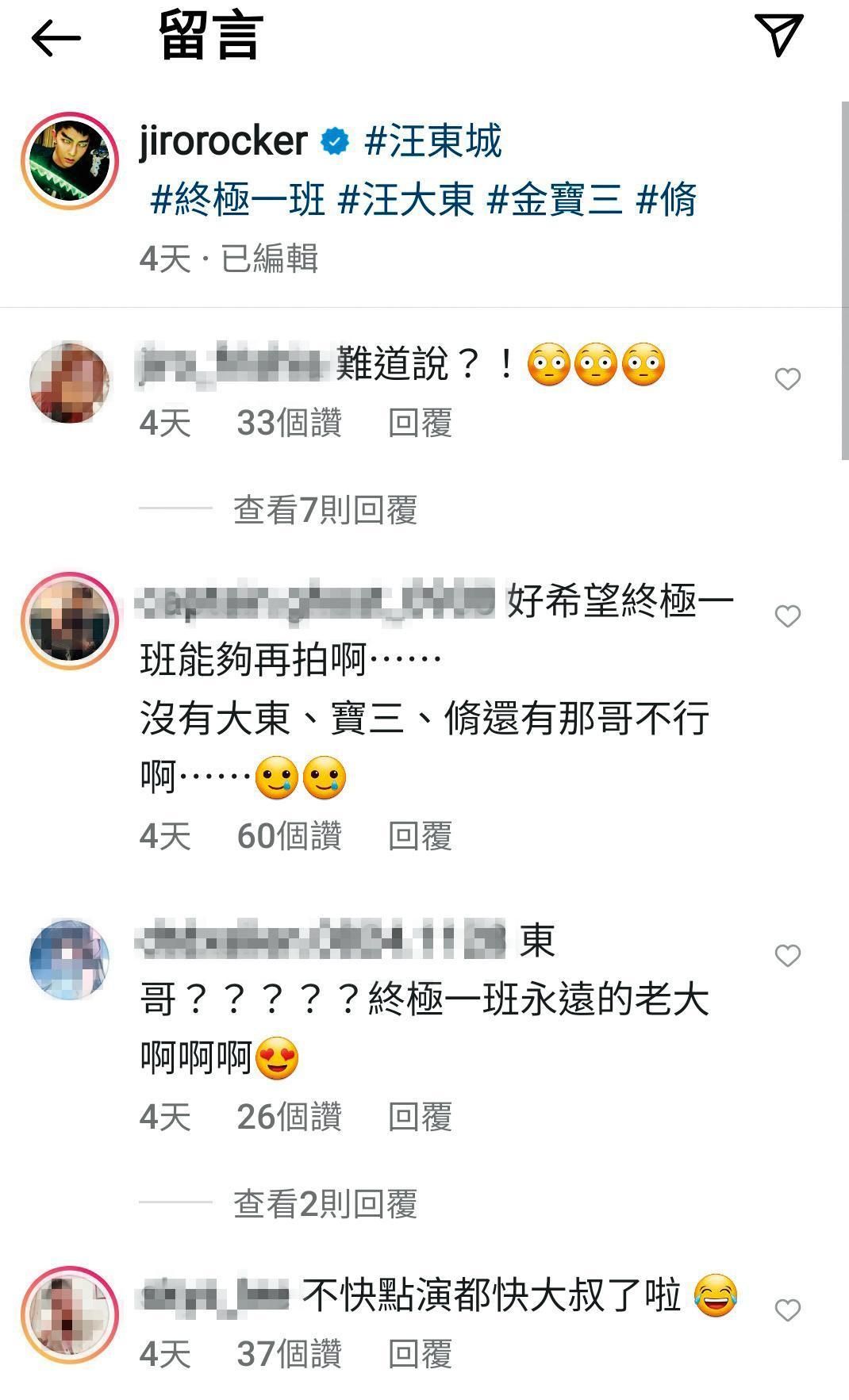The image size is (849, 1400).
Task: Like the comment 難道說？！
Action: [787, 379]
